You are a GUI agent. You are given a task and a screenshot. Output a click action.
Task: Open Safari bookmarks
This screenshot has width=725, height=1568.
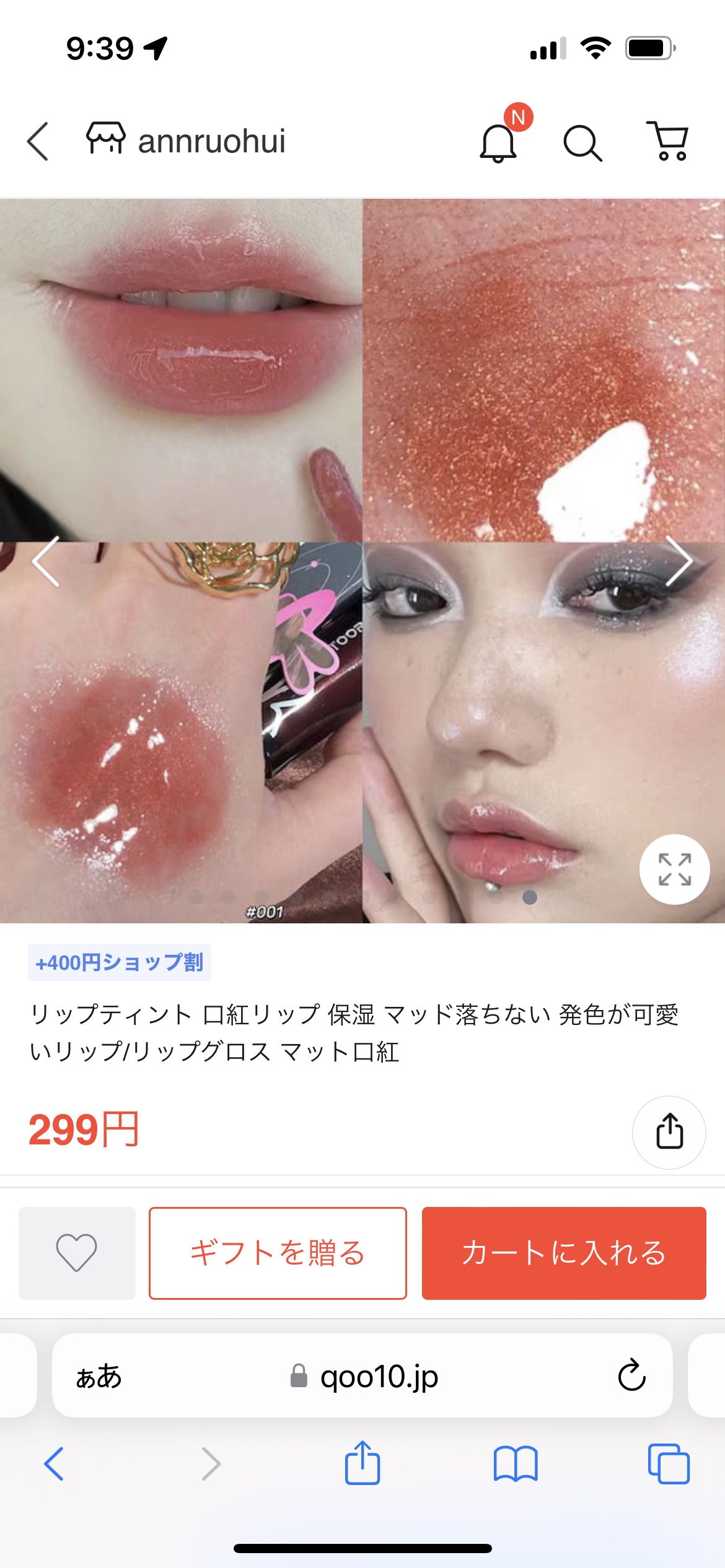pos(516,1464)
